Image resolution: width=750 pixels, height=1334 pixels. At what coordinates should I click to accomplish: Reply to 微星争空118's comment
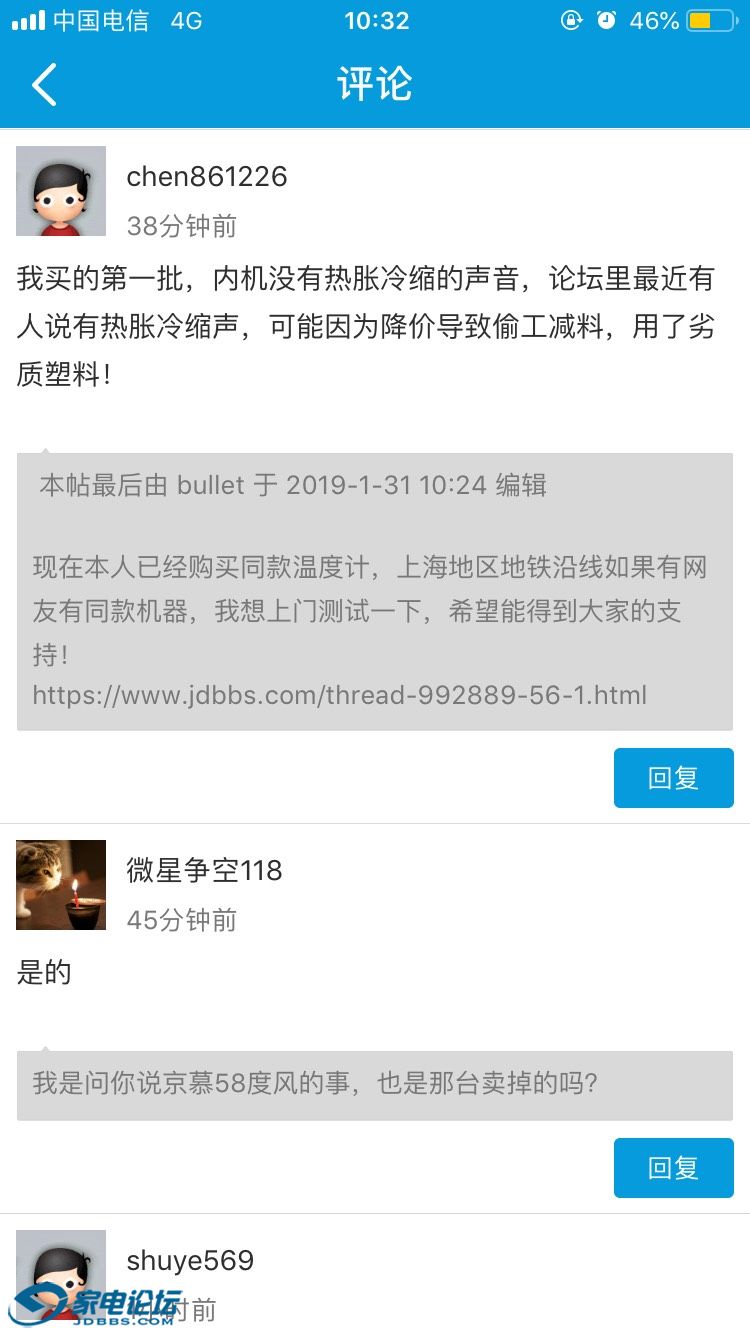pos(673,1168)
